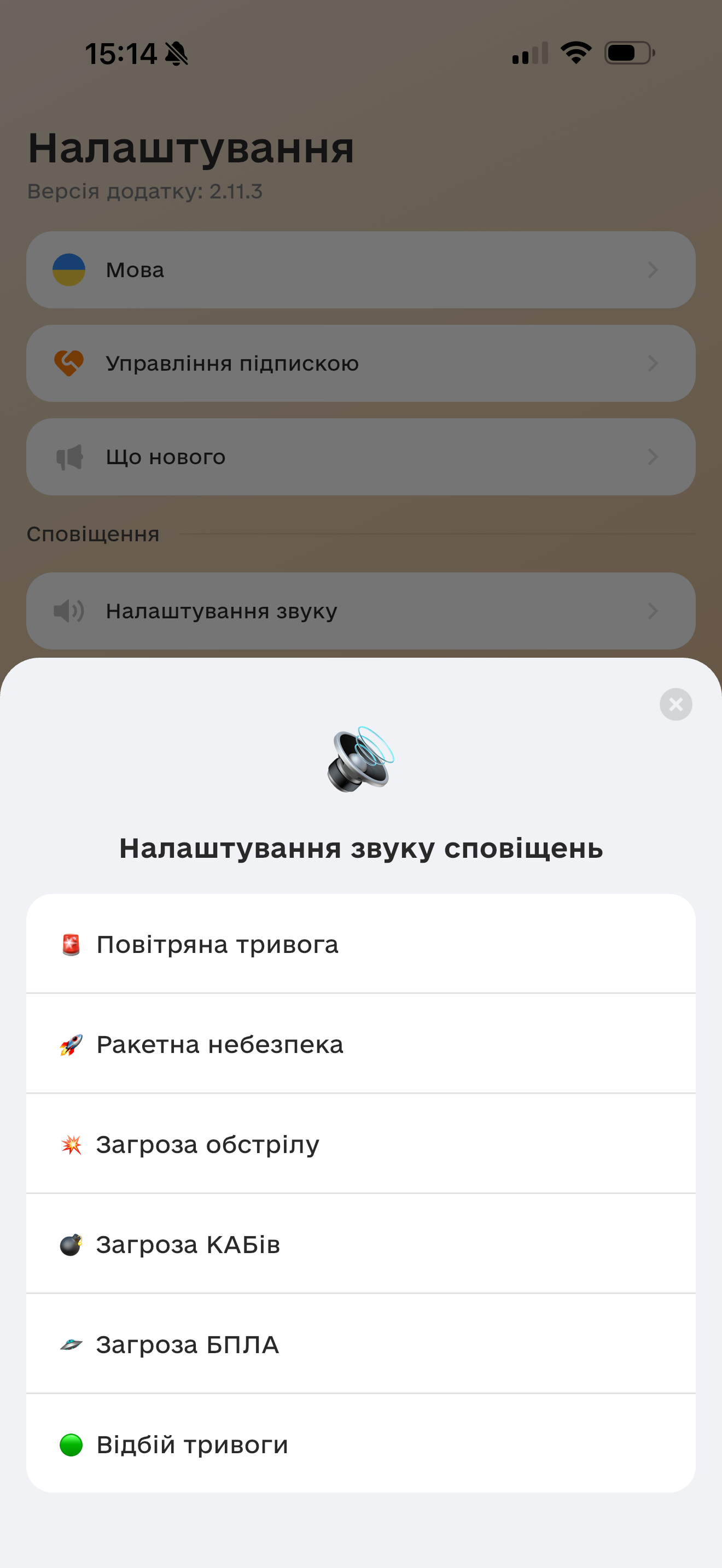The height and width of the screenshot is (1568, 722).
Task: Tap Відбій тривоги sound row
Action: 361,1443
